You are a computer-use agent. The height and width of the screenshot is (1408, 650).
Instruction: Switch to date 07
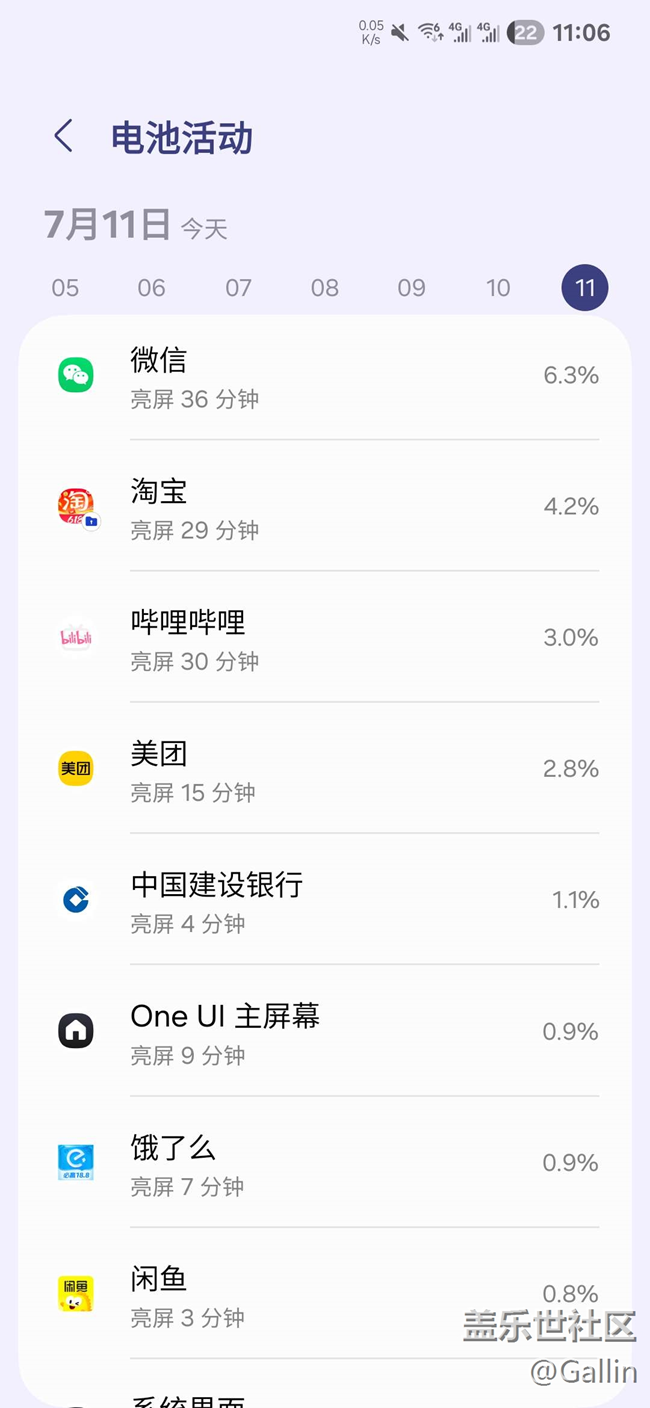coord(238,288)
